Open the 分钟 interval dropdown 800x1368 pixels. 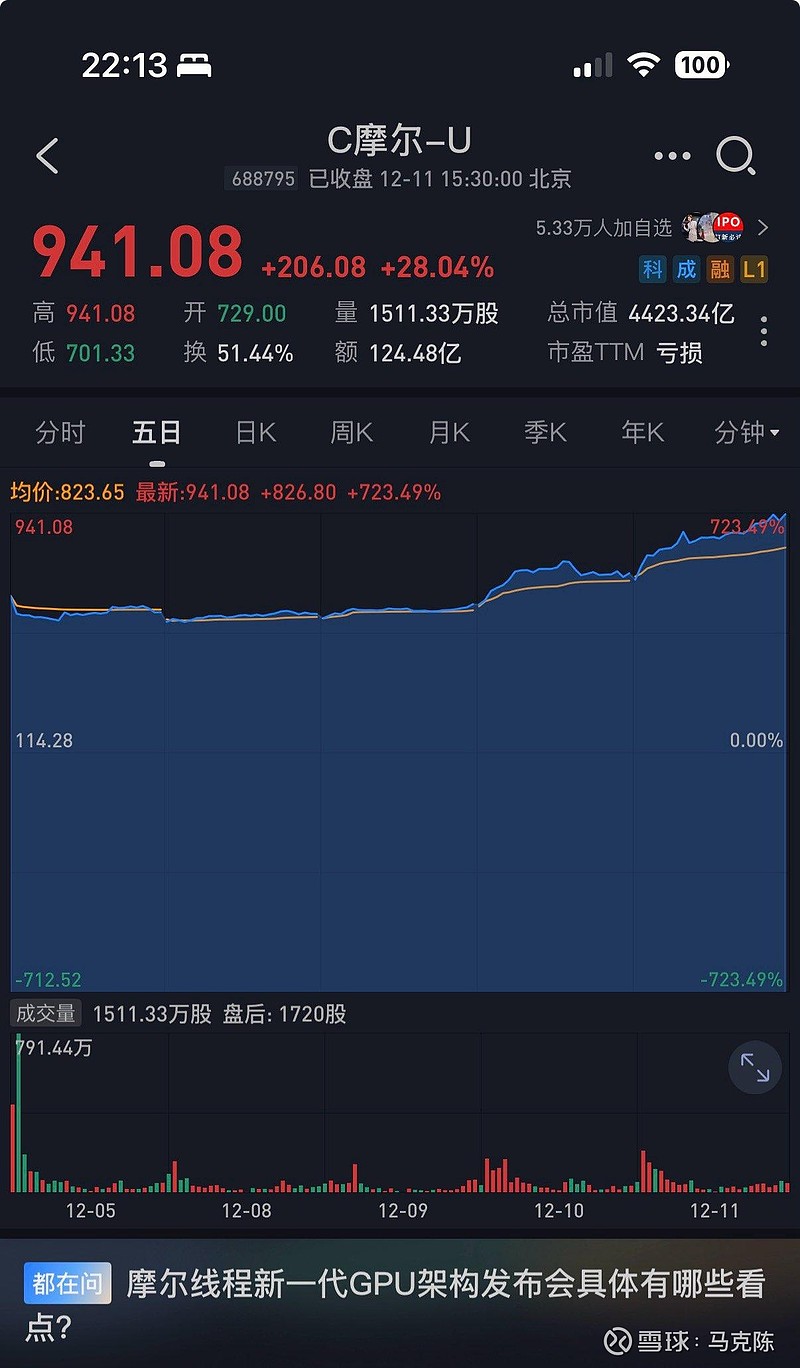click(747, 432)
